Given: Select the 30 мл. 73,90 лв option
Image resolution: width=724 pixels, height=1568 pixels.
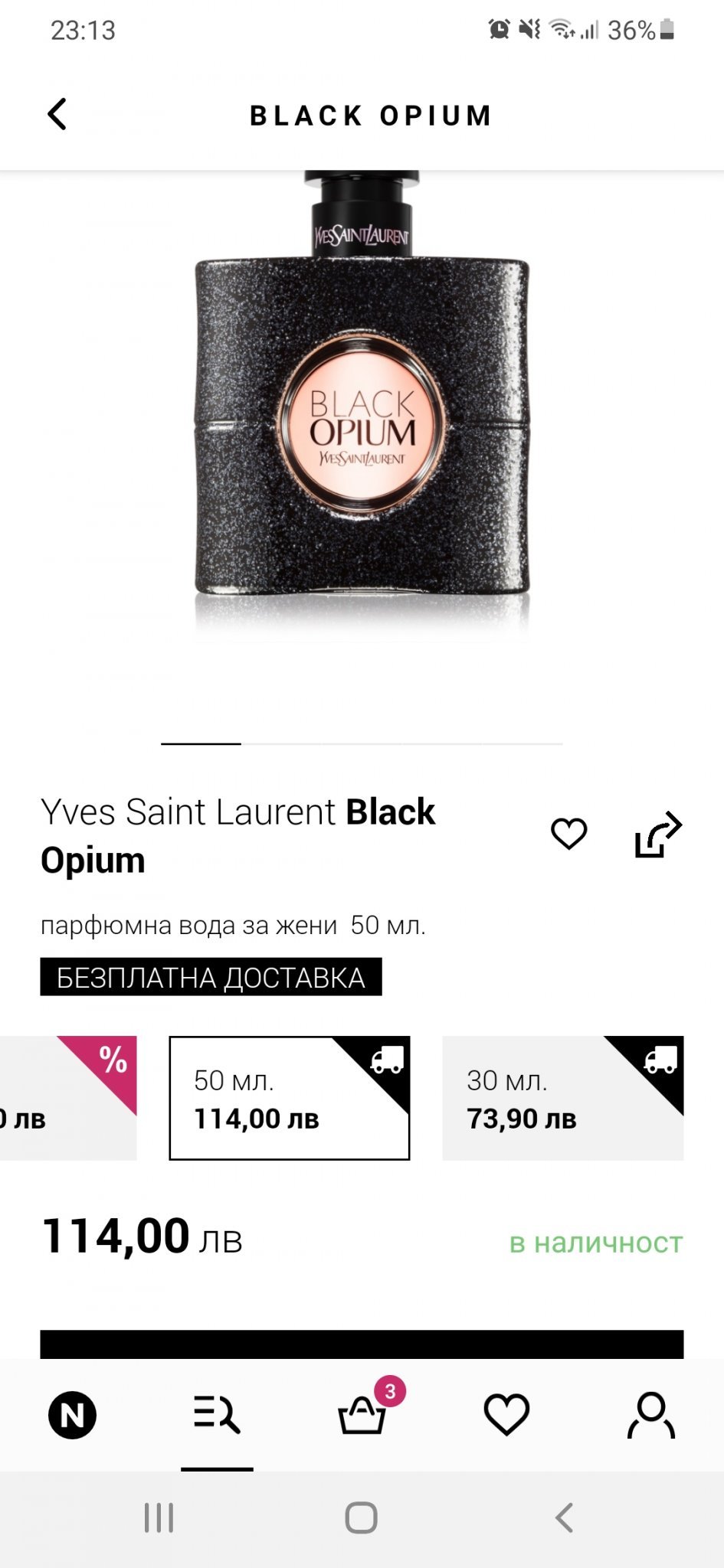Looking at the screenshot, I should [x=562, y=1098].
